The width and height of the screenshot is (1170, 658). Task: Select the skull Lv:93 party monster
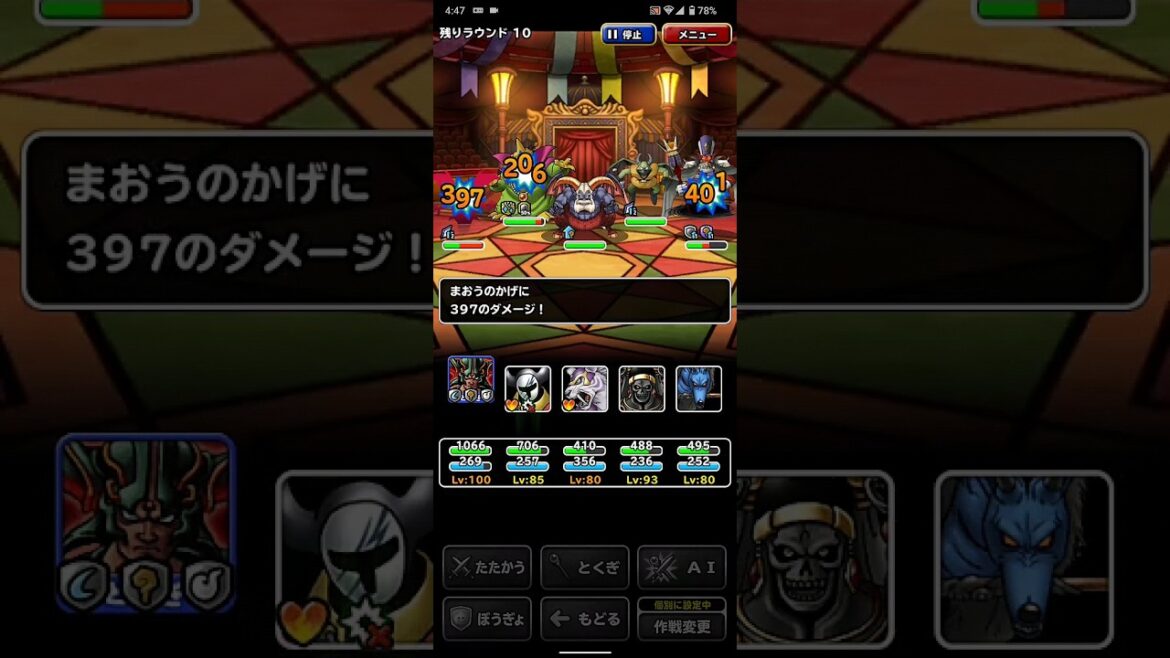coord(642,388)
